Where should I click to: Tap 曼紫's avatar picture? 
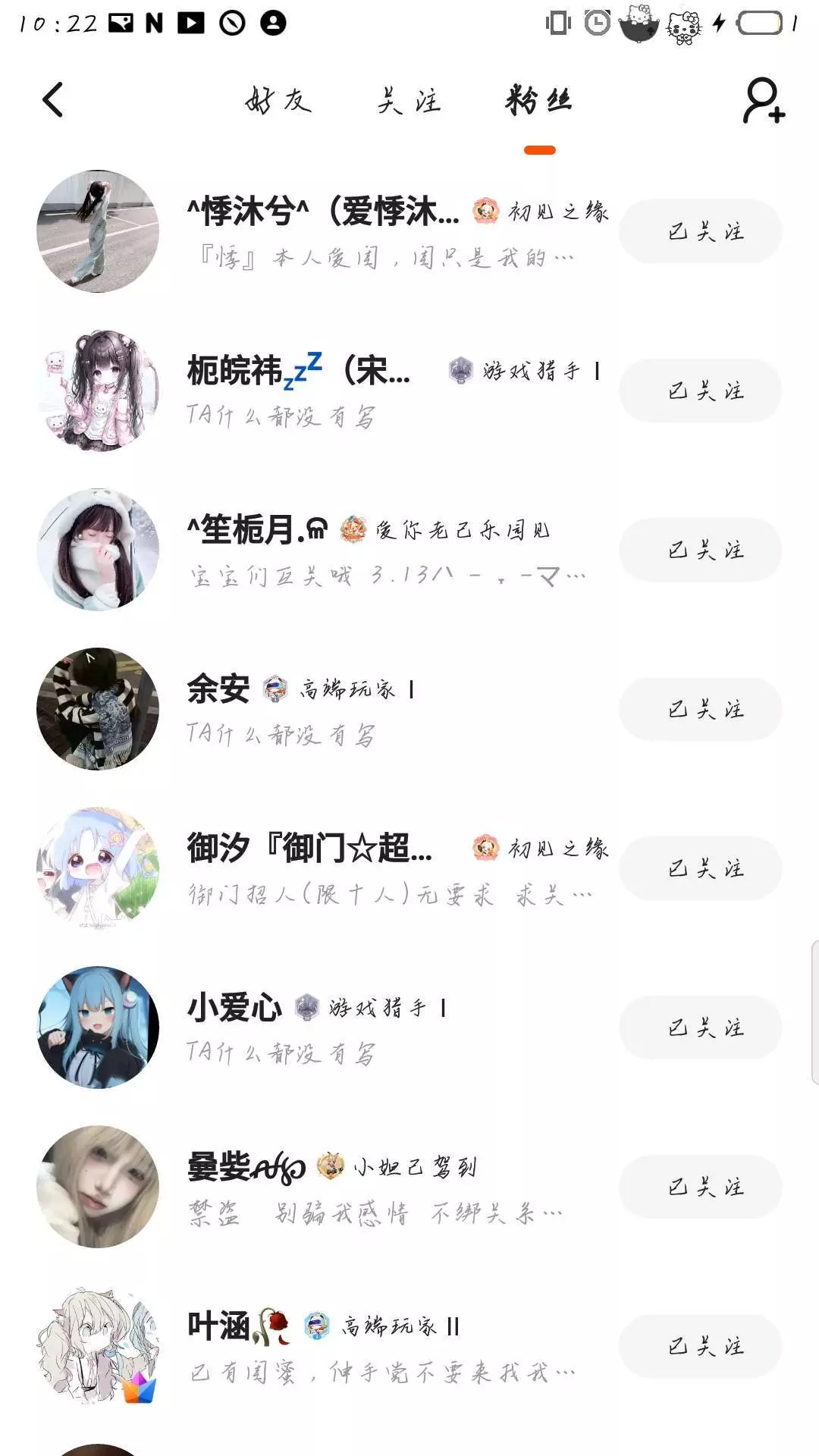tap(98, 1187)
